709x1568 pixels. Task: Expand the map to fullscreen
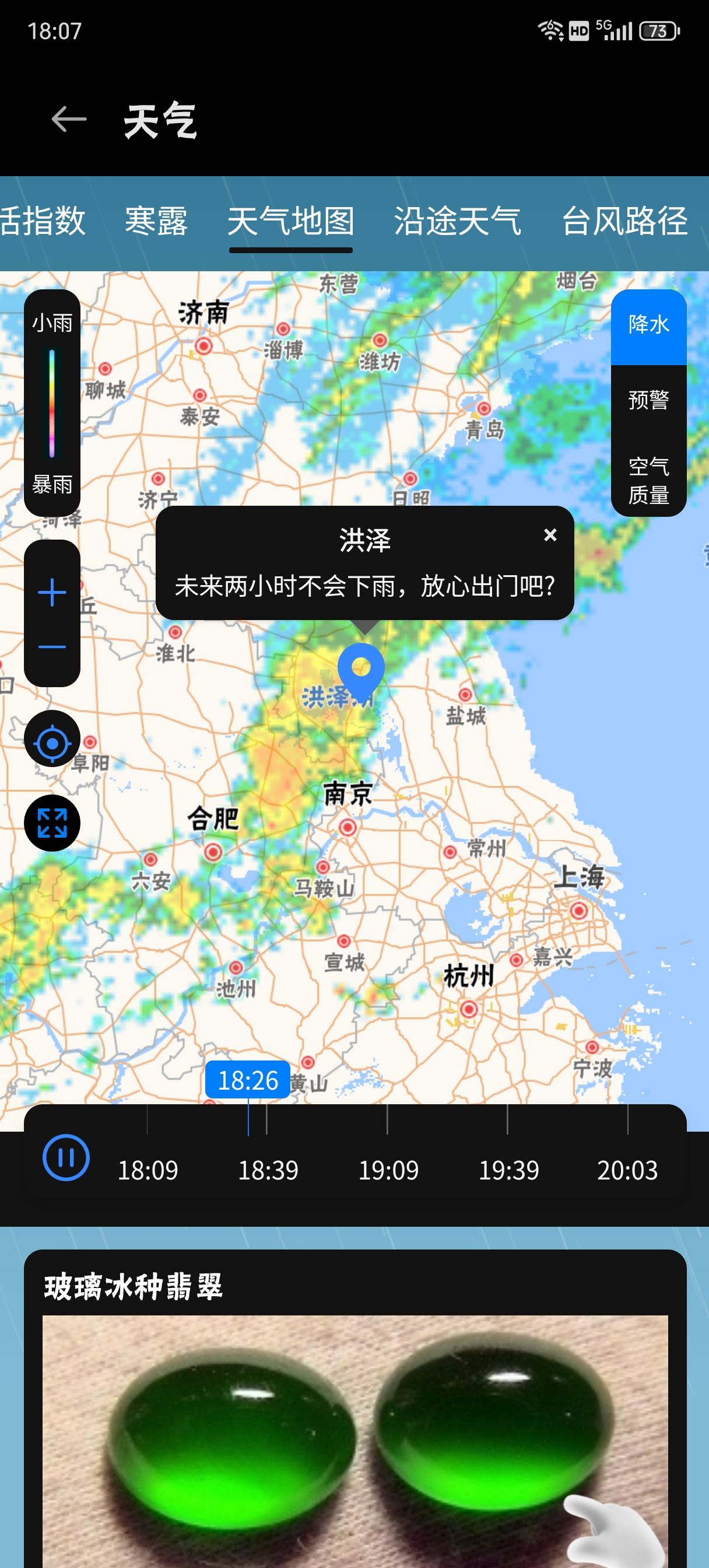tap(52, 823)
